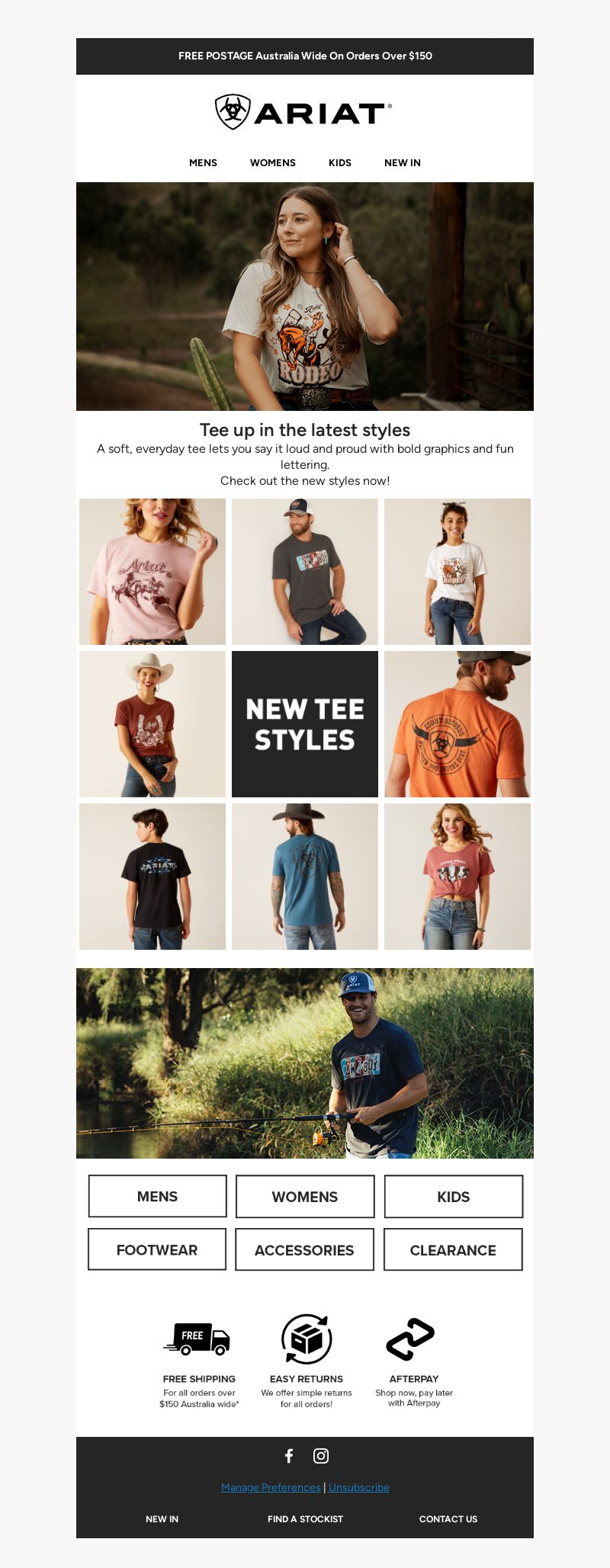Image resolution: width=610 pixels, height=1568 pixels.
Task: Open the CLEARANCE section
Action: click(453, 1250)
